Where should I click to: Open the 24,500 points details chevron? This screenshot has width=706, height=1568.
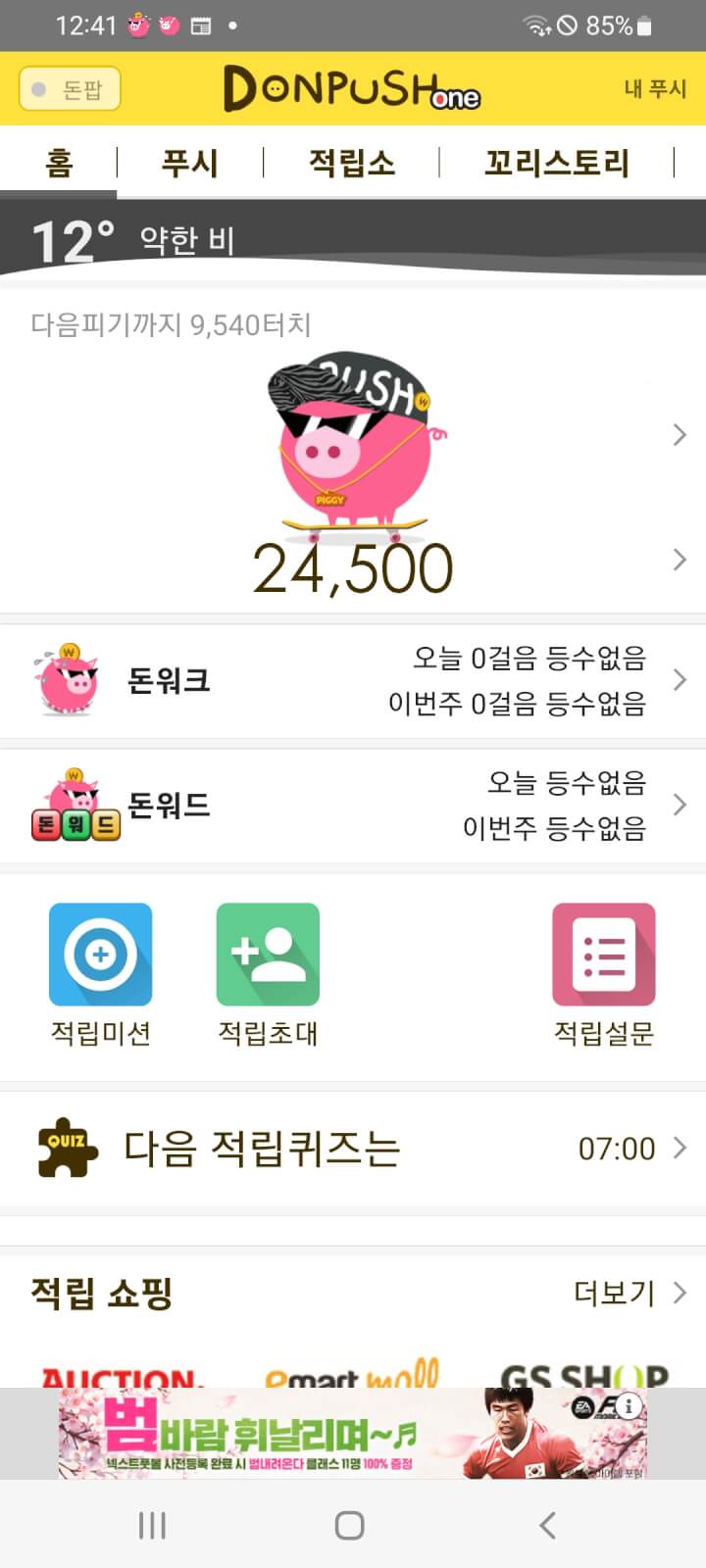coord(680,560)
